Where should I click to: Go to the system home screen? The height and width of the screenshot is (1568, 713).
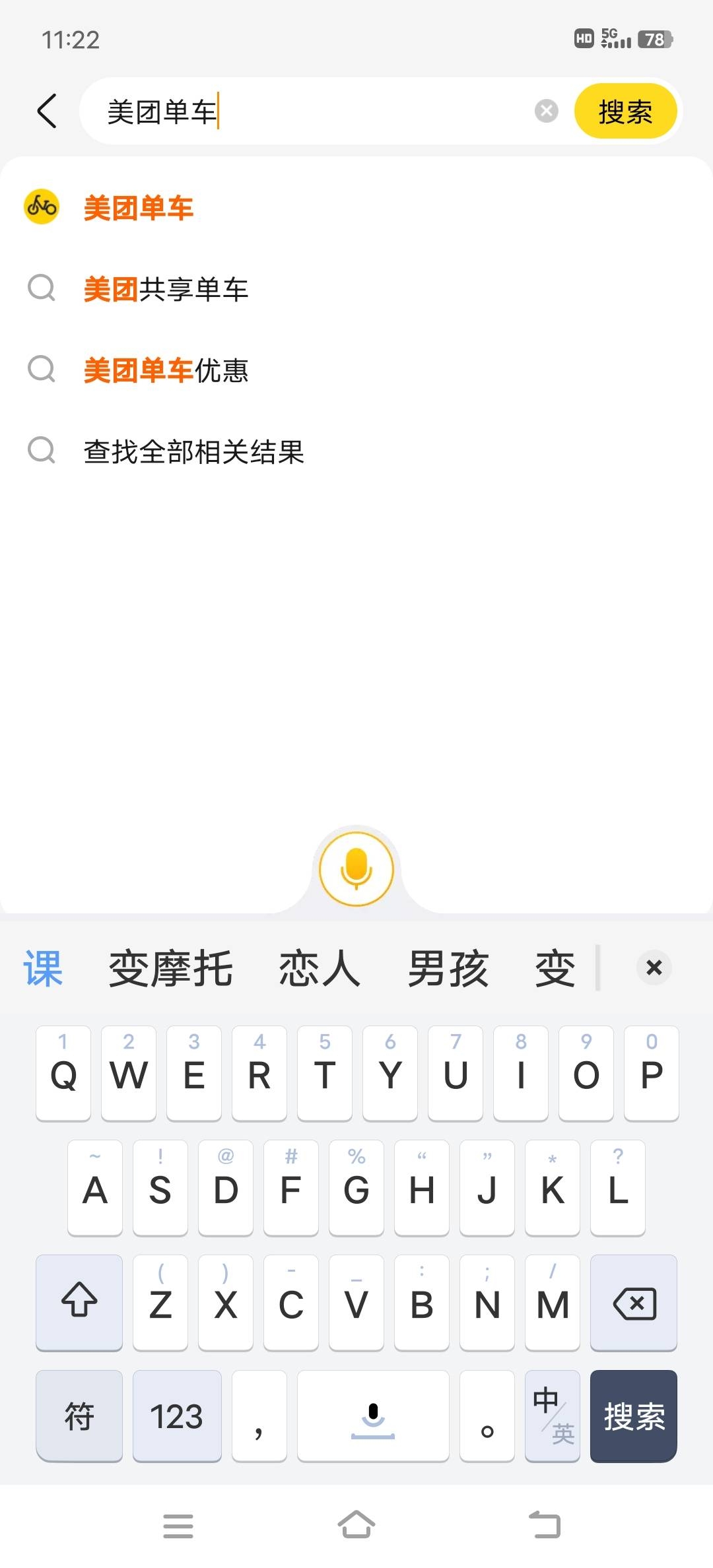[x=356, y=1525]
